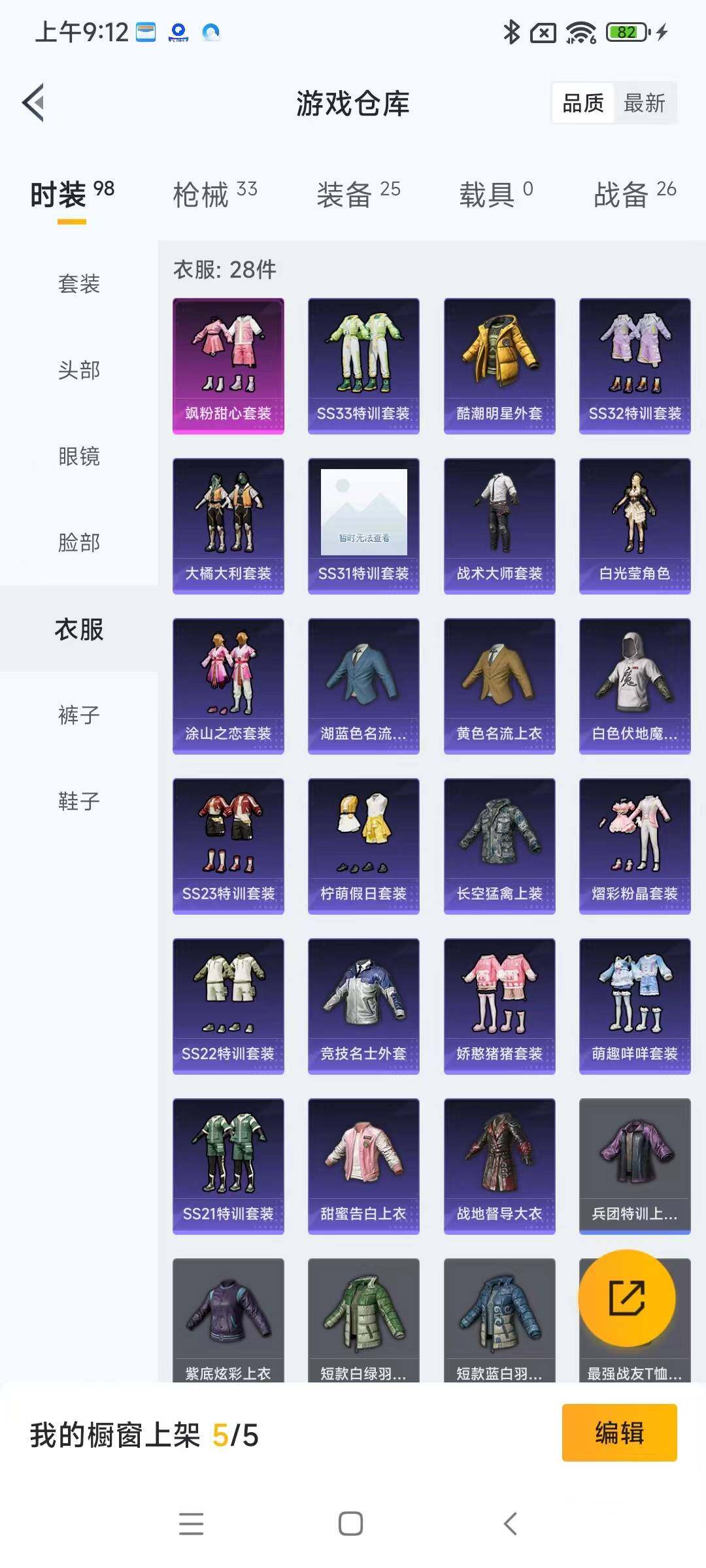Select the 脸部 category
This screenshot has height=1568, width=706.
[x=79, y=542]
